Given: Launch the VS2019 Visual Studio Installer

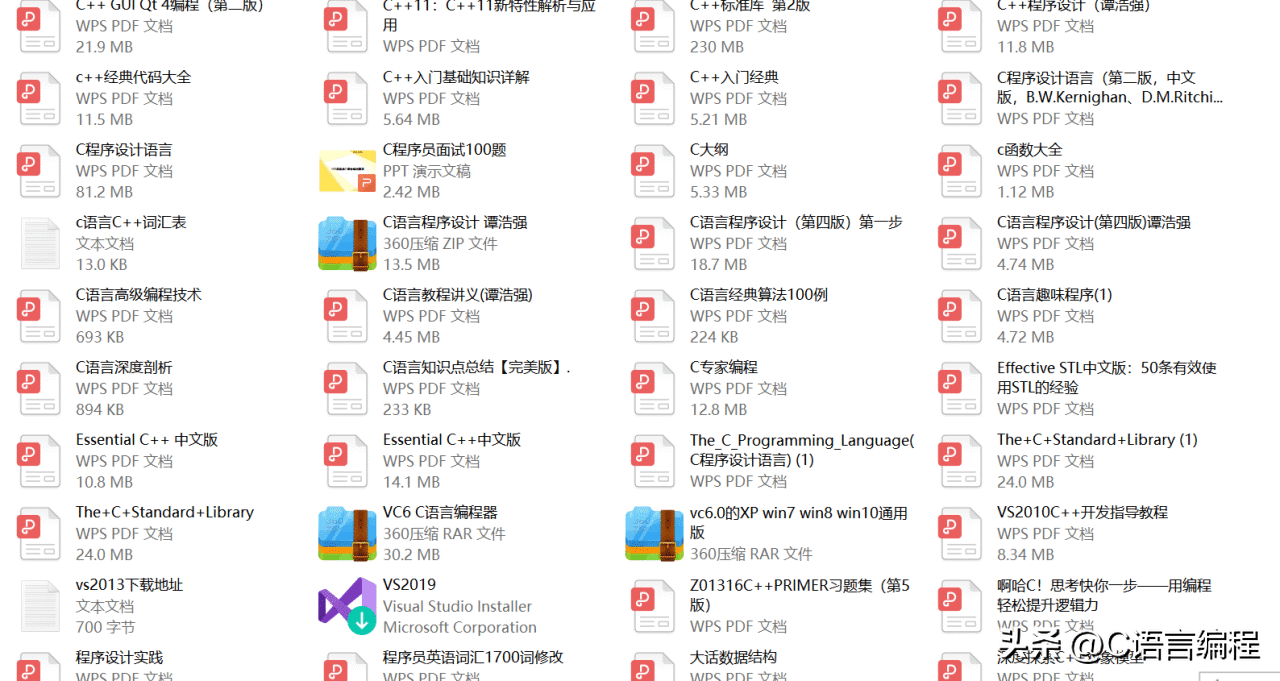Looking at the screenshot, I should (347, 606).
